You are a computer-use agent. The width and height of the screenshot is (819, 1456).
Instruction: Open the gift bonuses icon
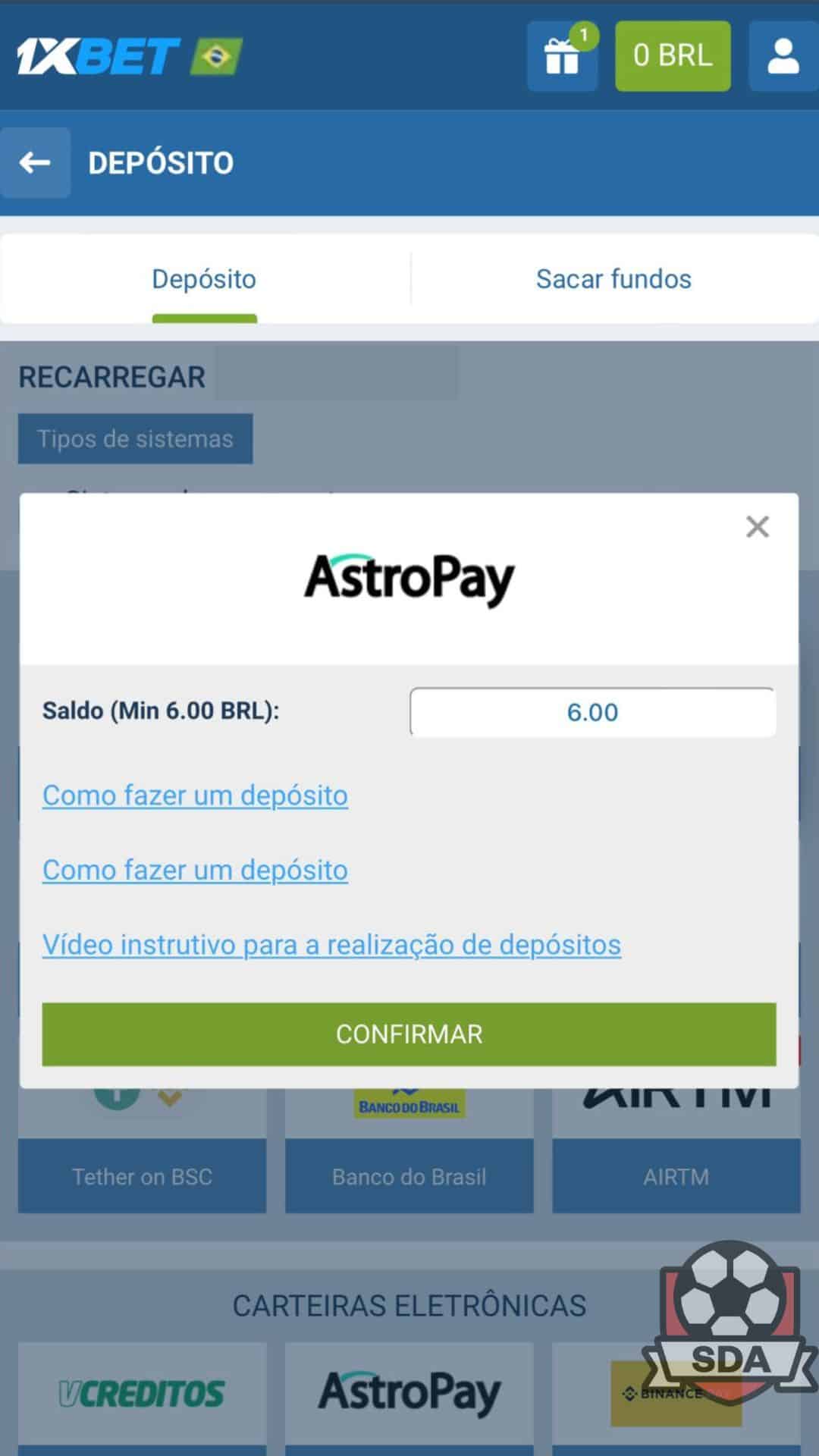click(x=562, y=56)
